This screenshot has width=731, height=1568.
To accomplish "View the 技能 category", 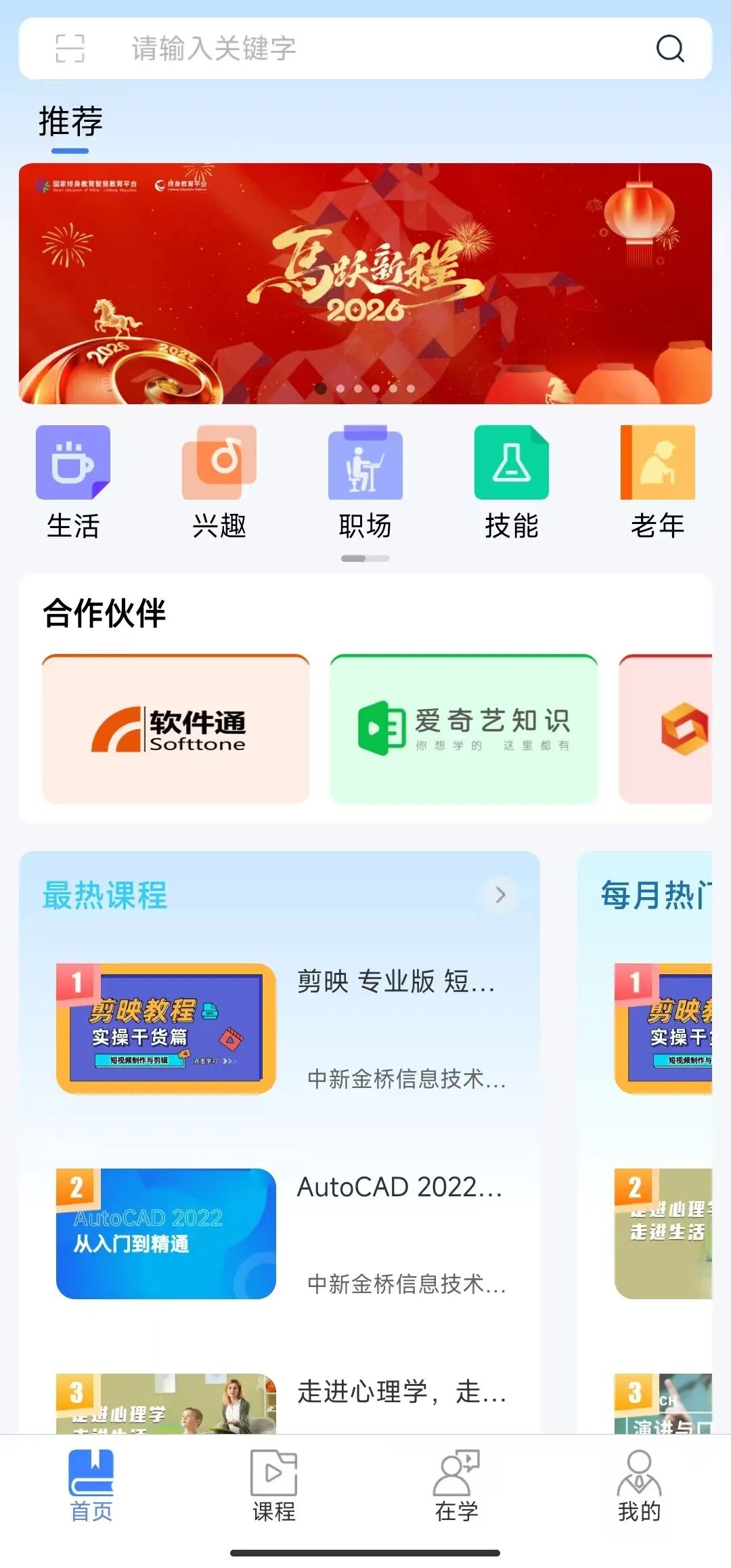I will [512, 482].
